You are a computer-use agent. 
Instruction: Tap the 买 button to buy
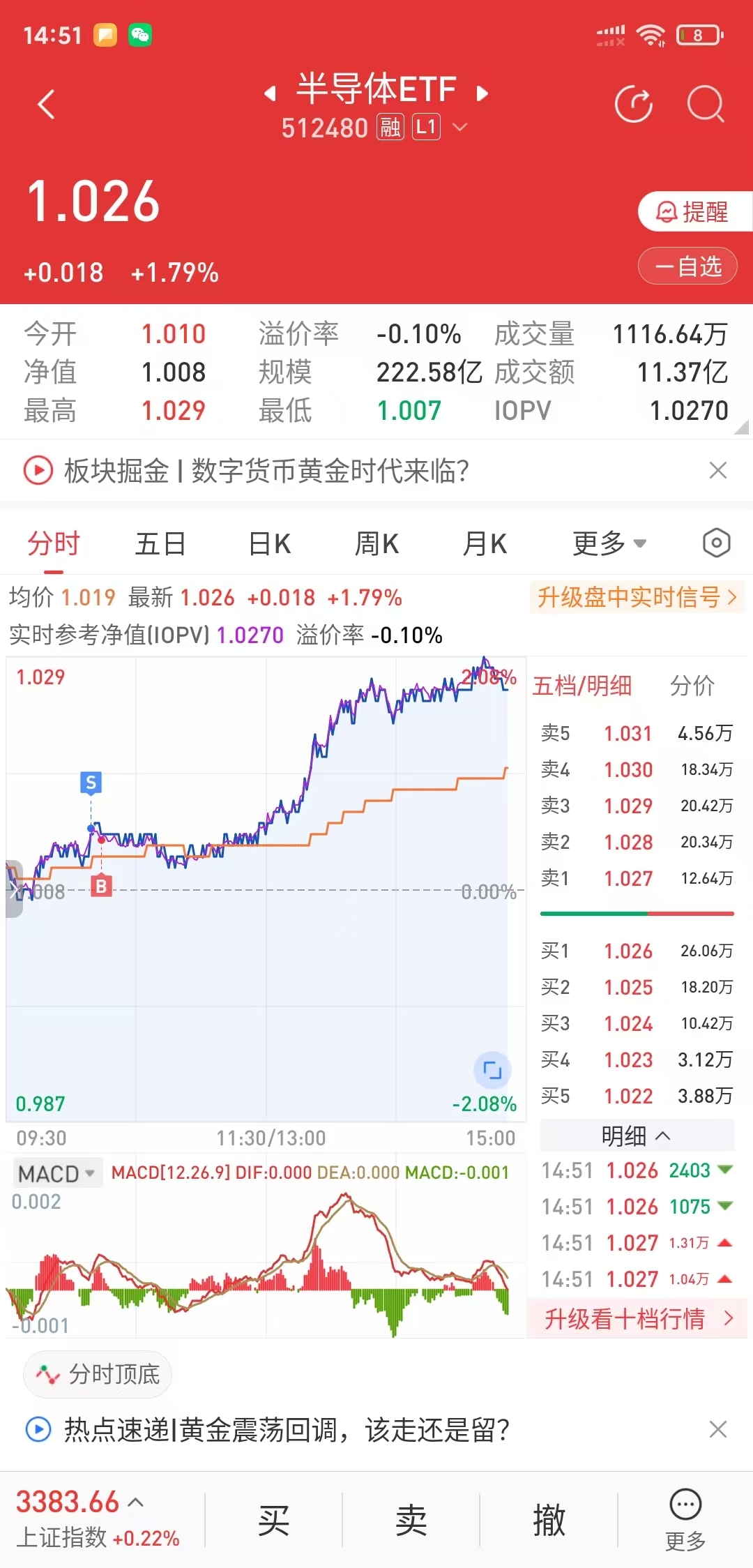[274, 1518]
